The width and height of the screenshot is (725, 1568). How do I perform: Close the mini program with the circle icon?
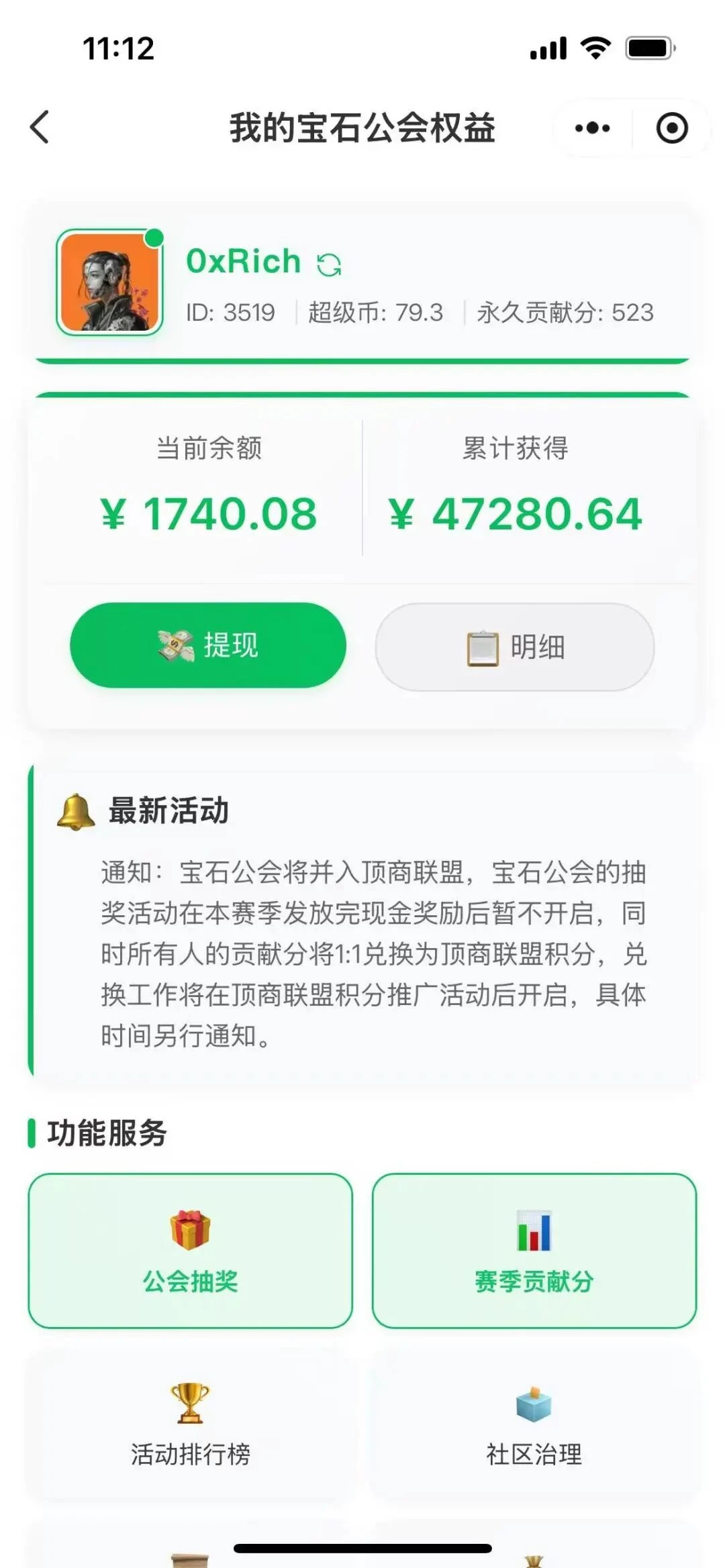672,128
